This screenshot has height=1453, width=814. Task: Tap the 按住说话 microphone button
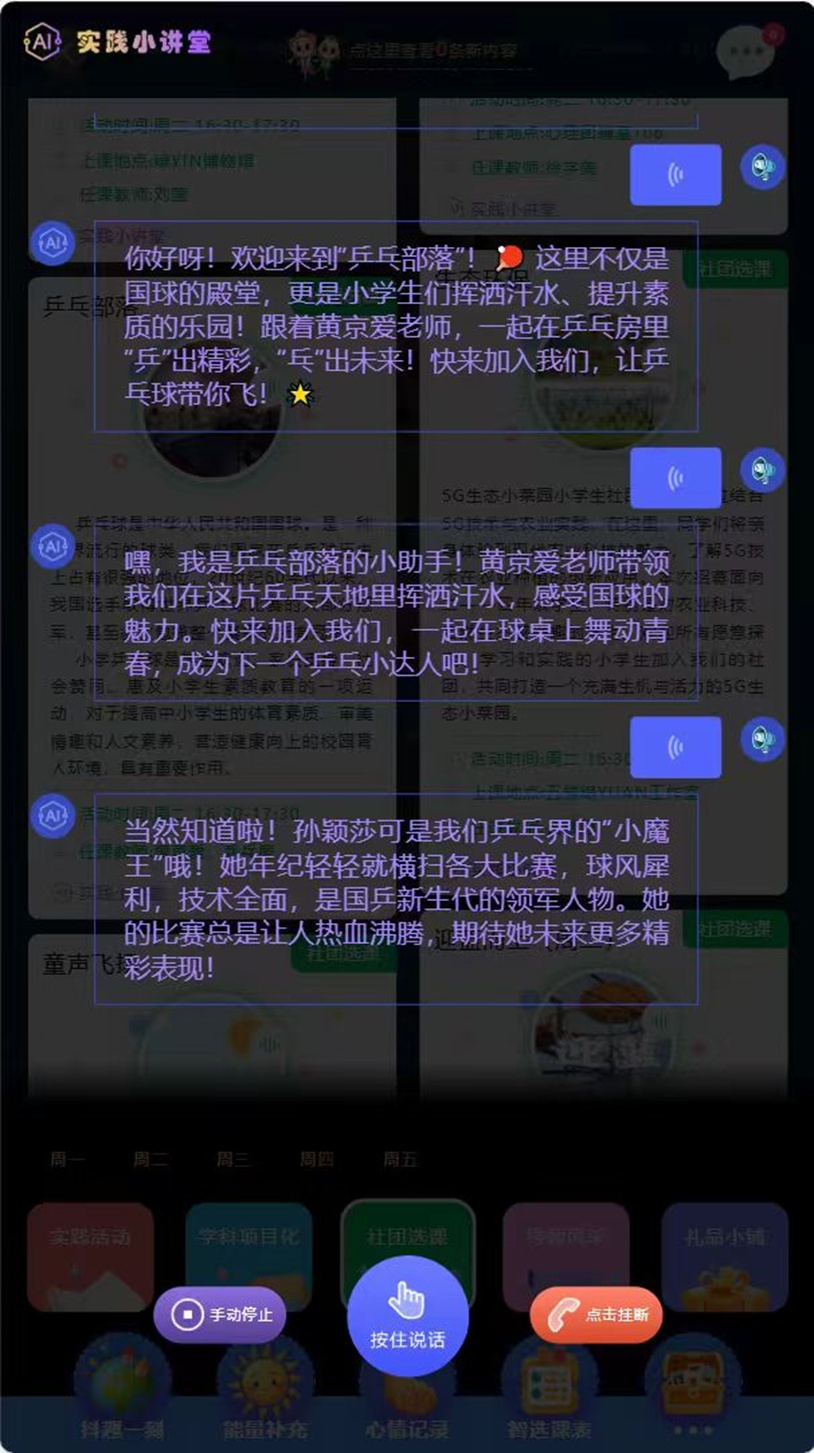407,1315
